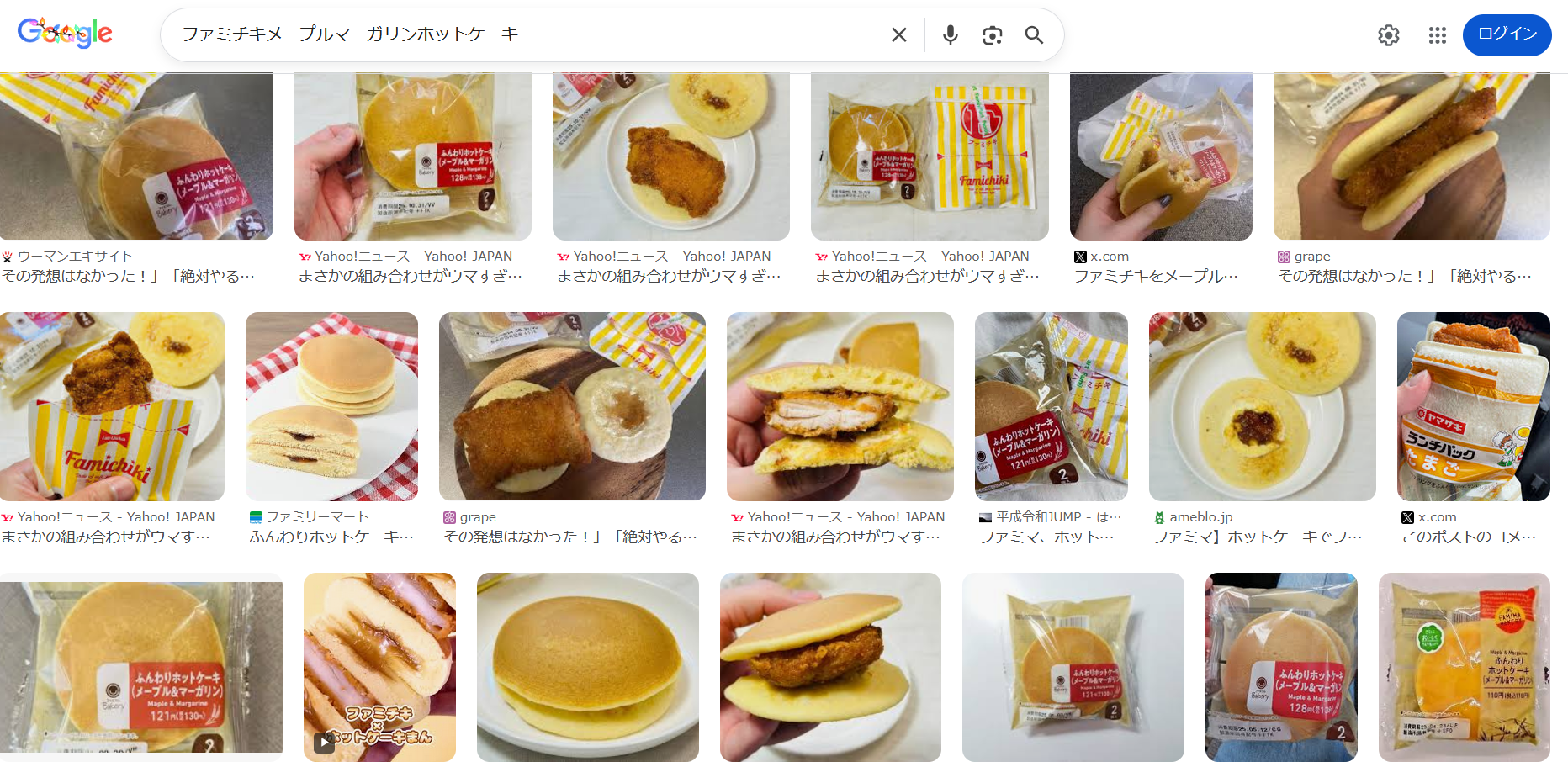The image size is (1568, 767).
Task: Submit search with magnifier icon
Action: tap(1034, 34)
